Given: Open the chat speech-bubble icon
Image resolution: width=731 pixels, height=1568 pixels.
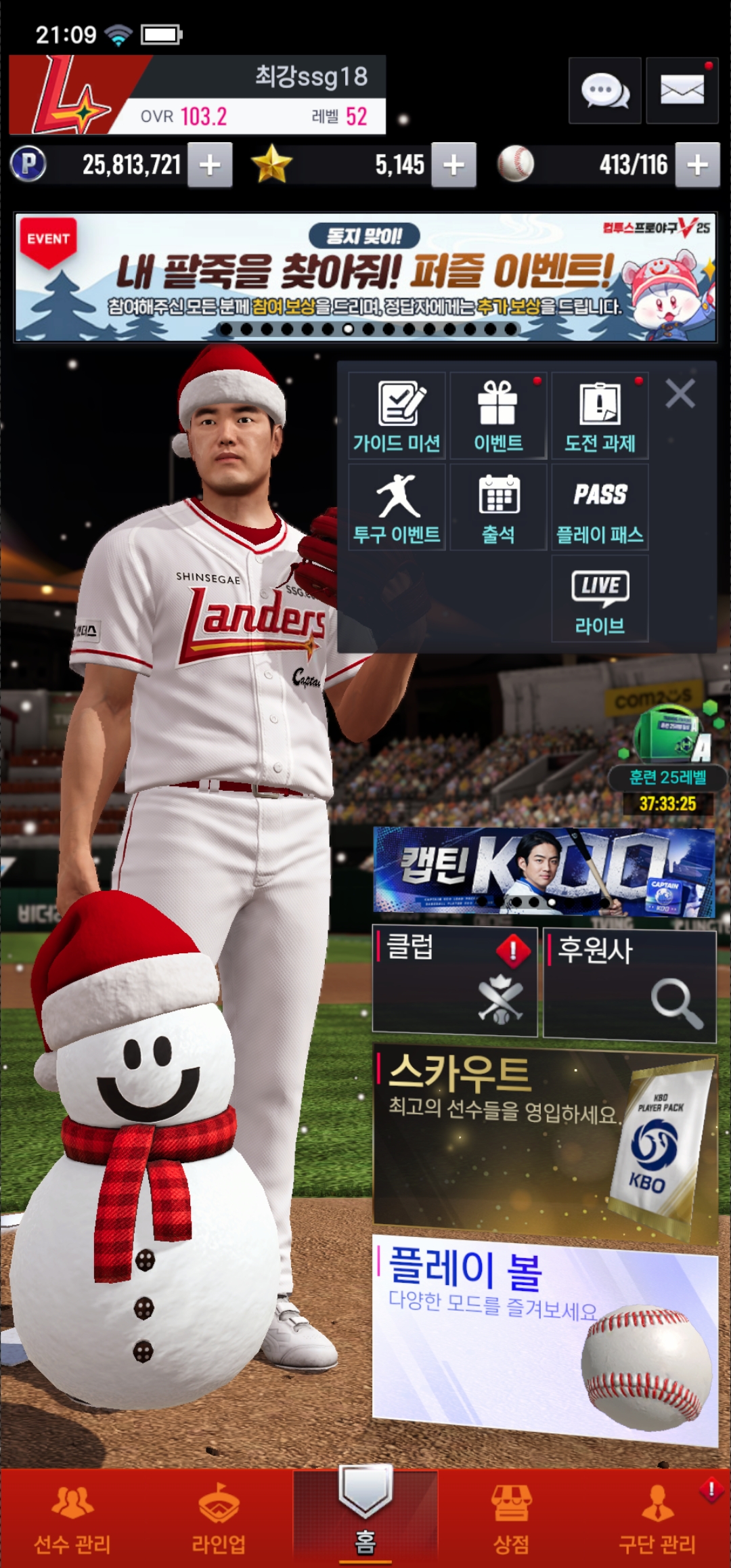Looking at the screenshot, I should click(x=604, y=91).
